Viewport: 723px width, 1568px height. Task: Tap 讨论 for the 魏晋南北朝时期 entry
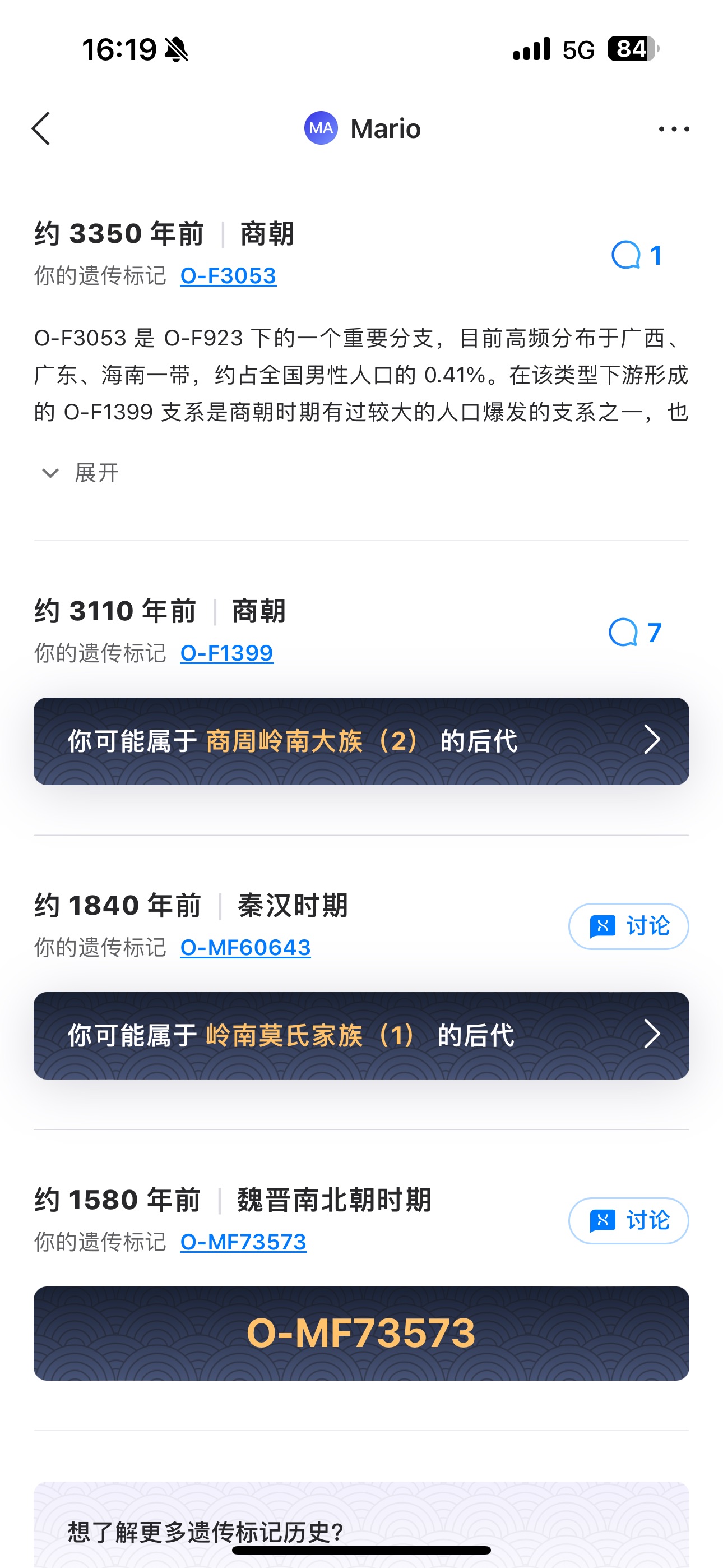tap(628, 1220)
